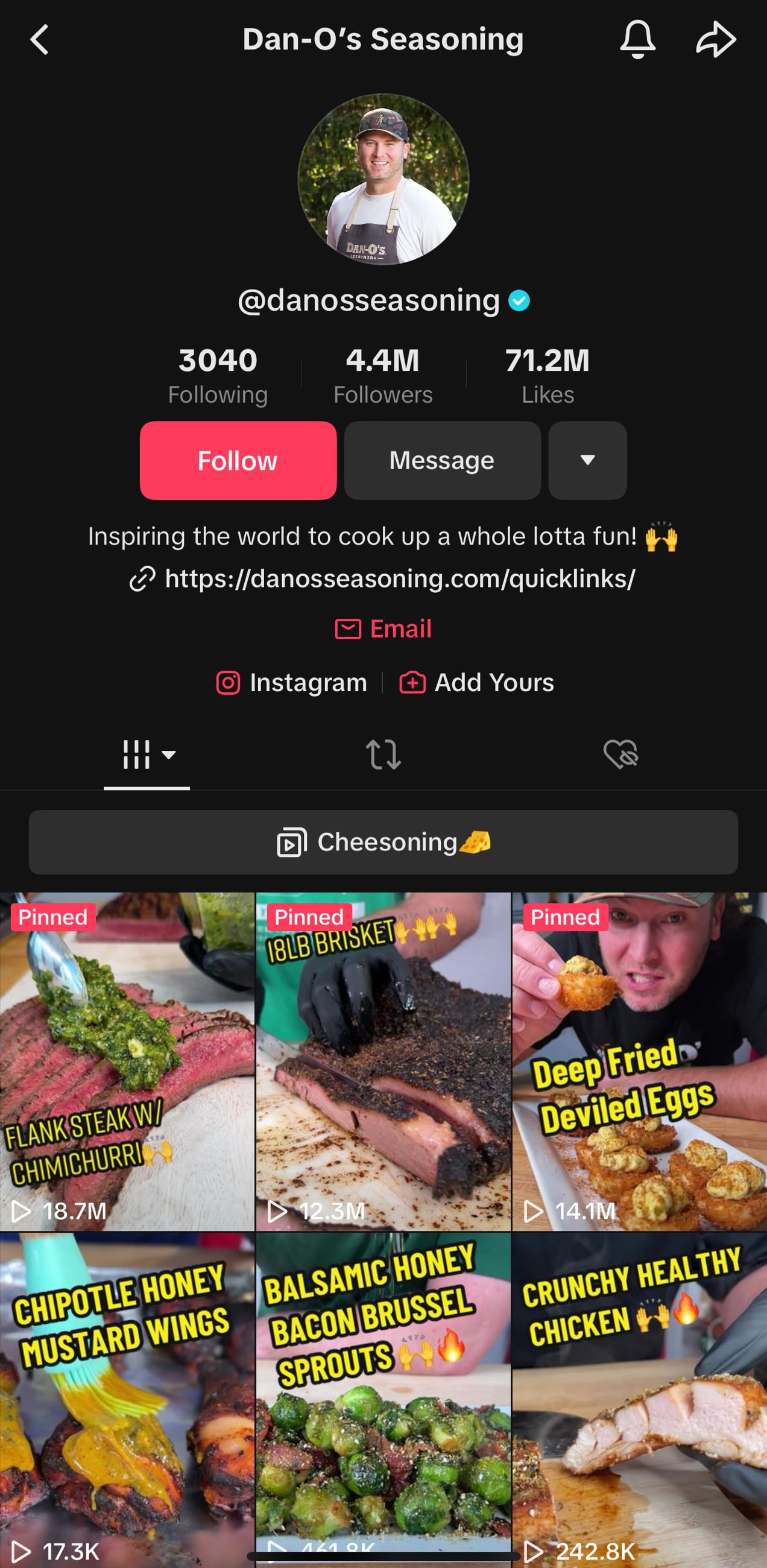767x1568 pixels.
Task: Tap the verified badge next to username
Action: [520, 301]
